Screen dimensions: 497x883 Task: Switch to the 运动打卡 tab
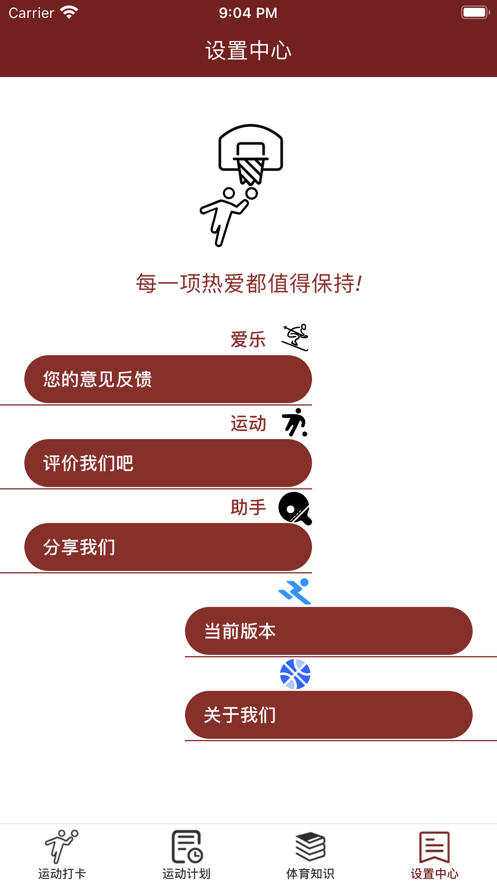[62, 854]
